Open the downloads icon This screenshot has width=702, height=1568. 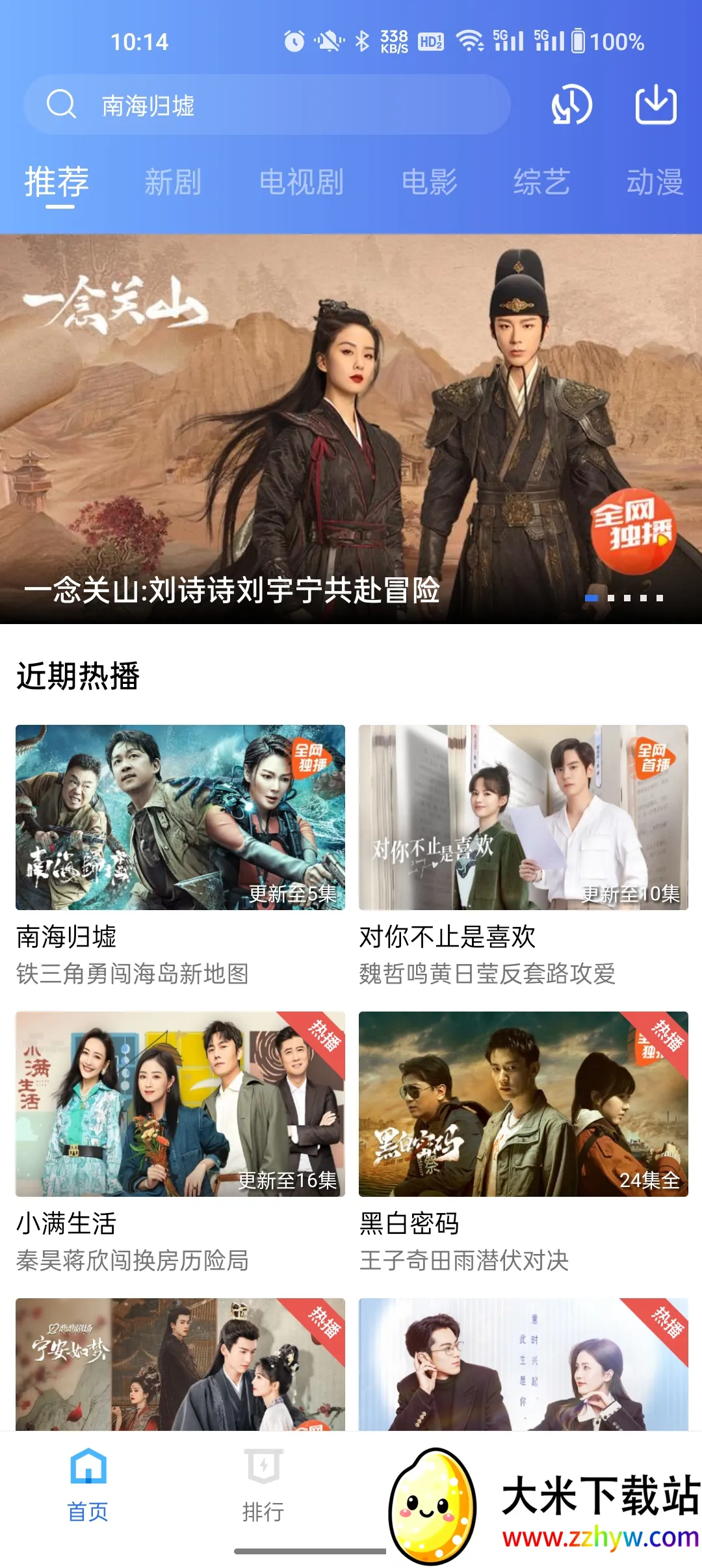pyautogui.click(x=655, y=104)
